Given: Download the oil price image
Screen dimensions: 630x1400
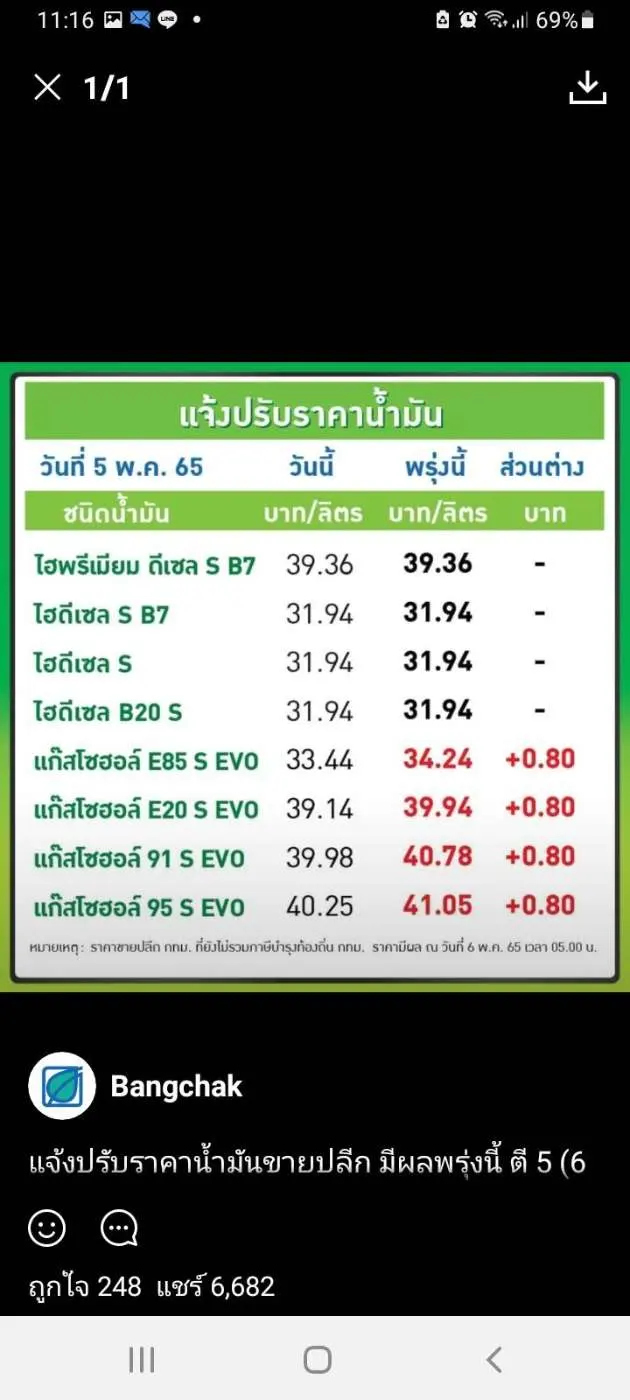Looking at the screenshot, I should tap(588, 88).
